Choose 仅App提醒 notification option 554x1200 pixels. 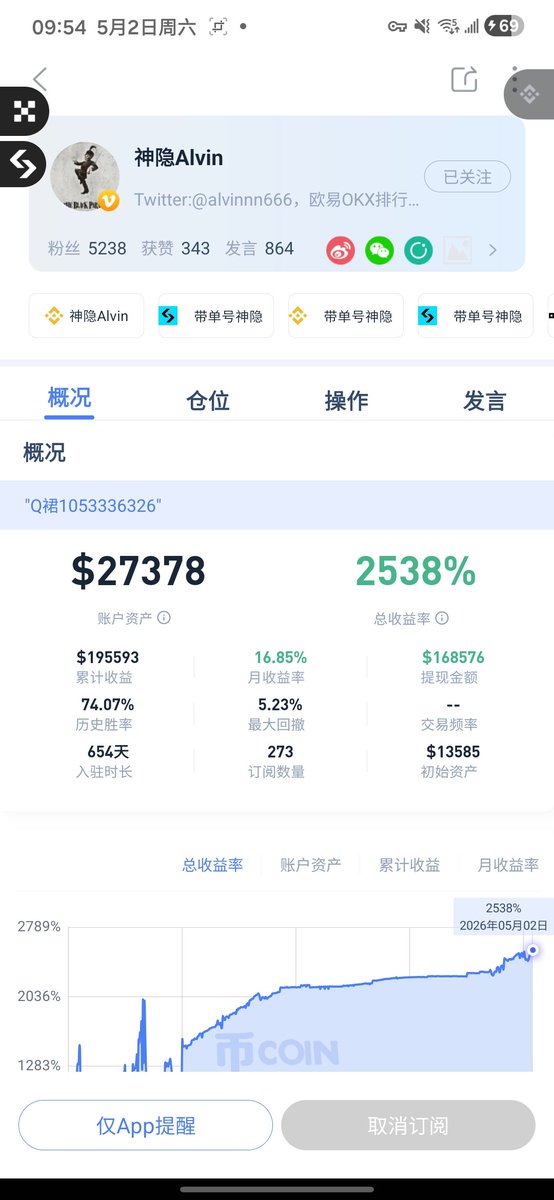[145, 1125]
